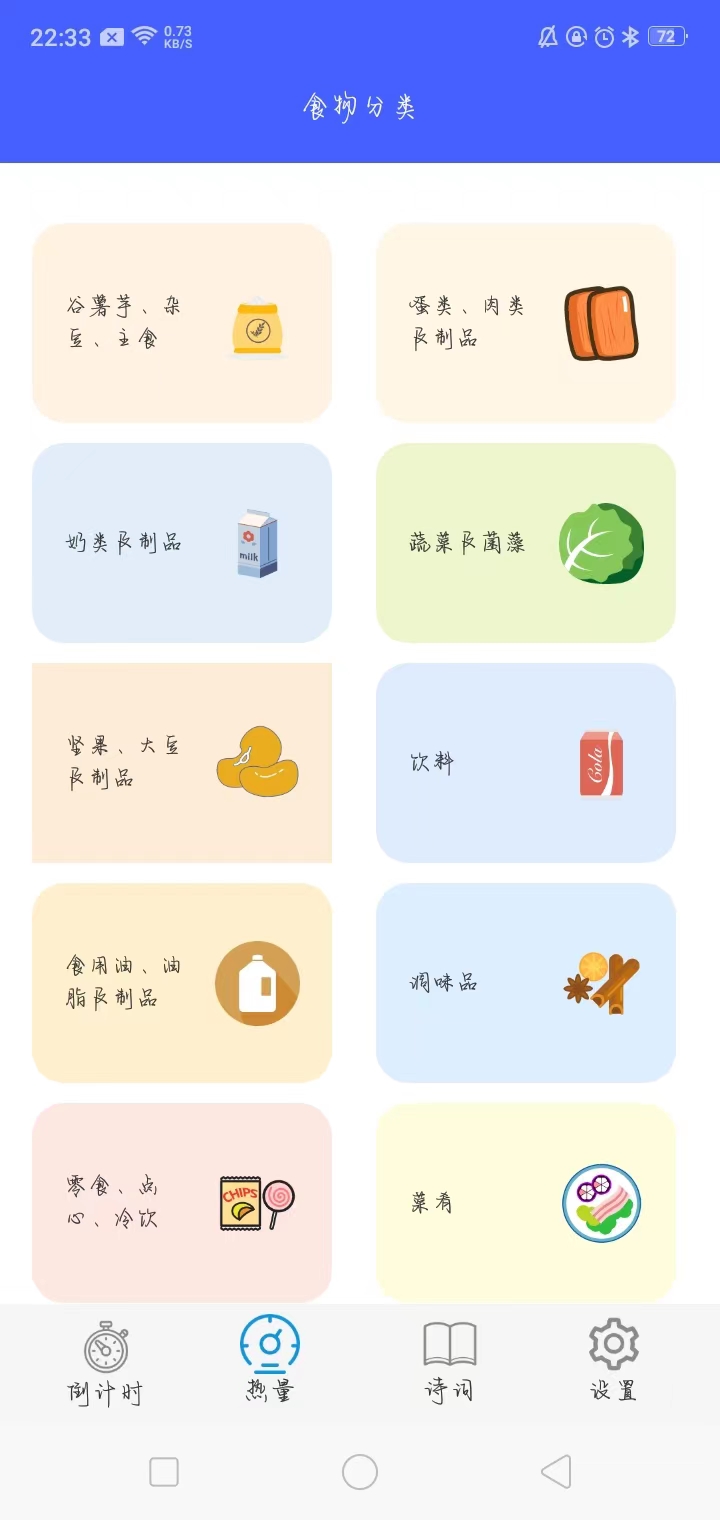The height and width of the screenshot is (1520, 720).
Task: Select the cabbage icon for vegetables category
Action: tap(601, 543)
